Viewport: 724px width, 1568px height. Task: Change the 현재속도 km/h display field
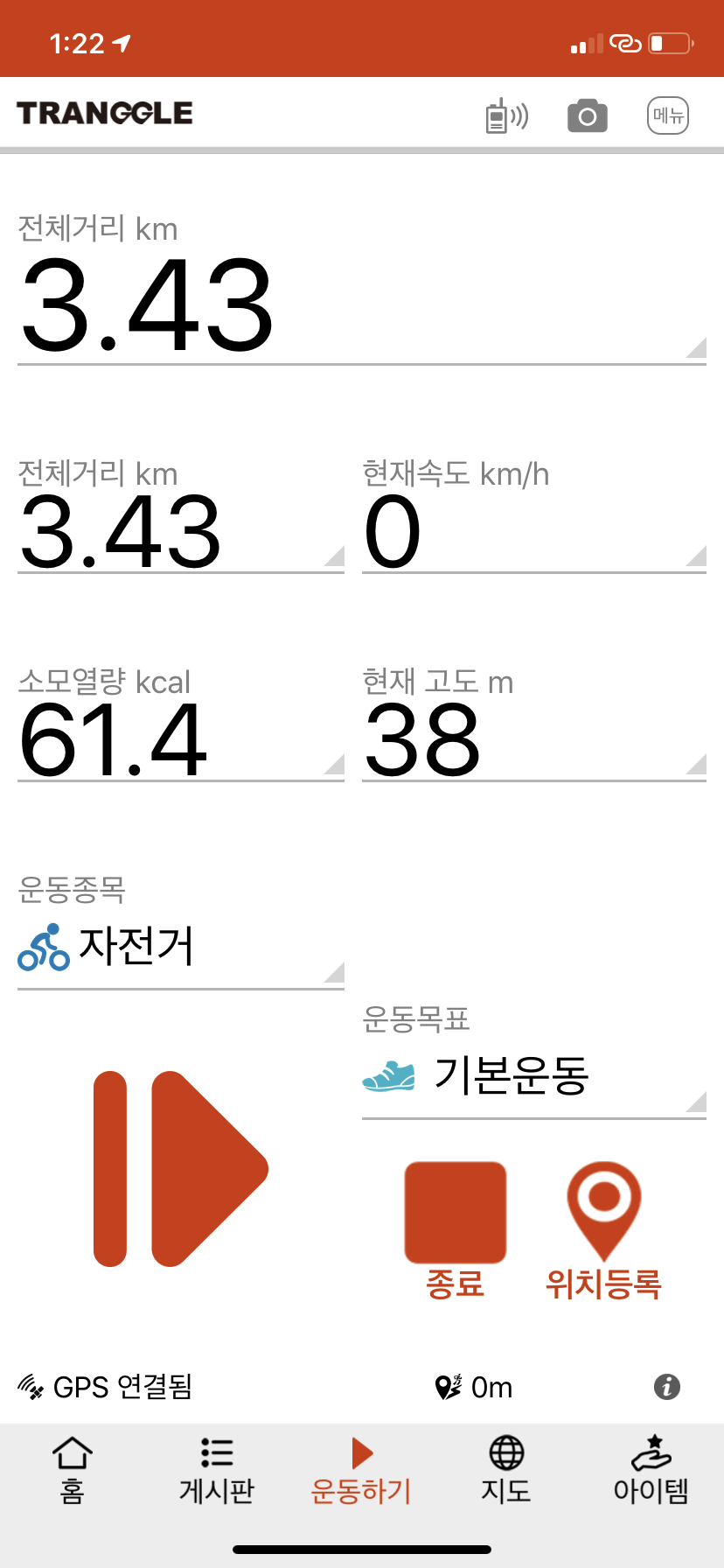(x=534, y=515)
